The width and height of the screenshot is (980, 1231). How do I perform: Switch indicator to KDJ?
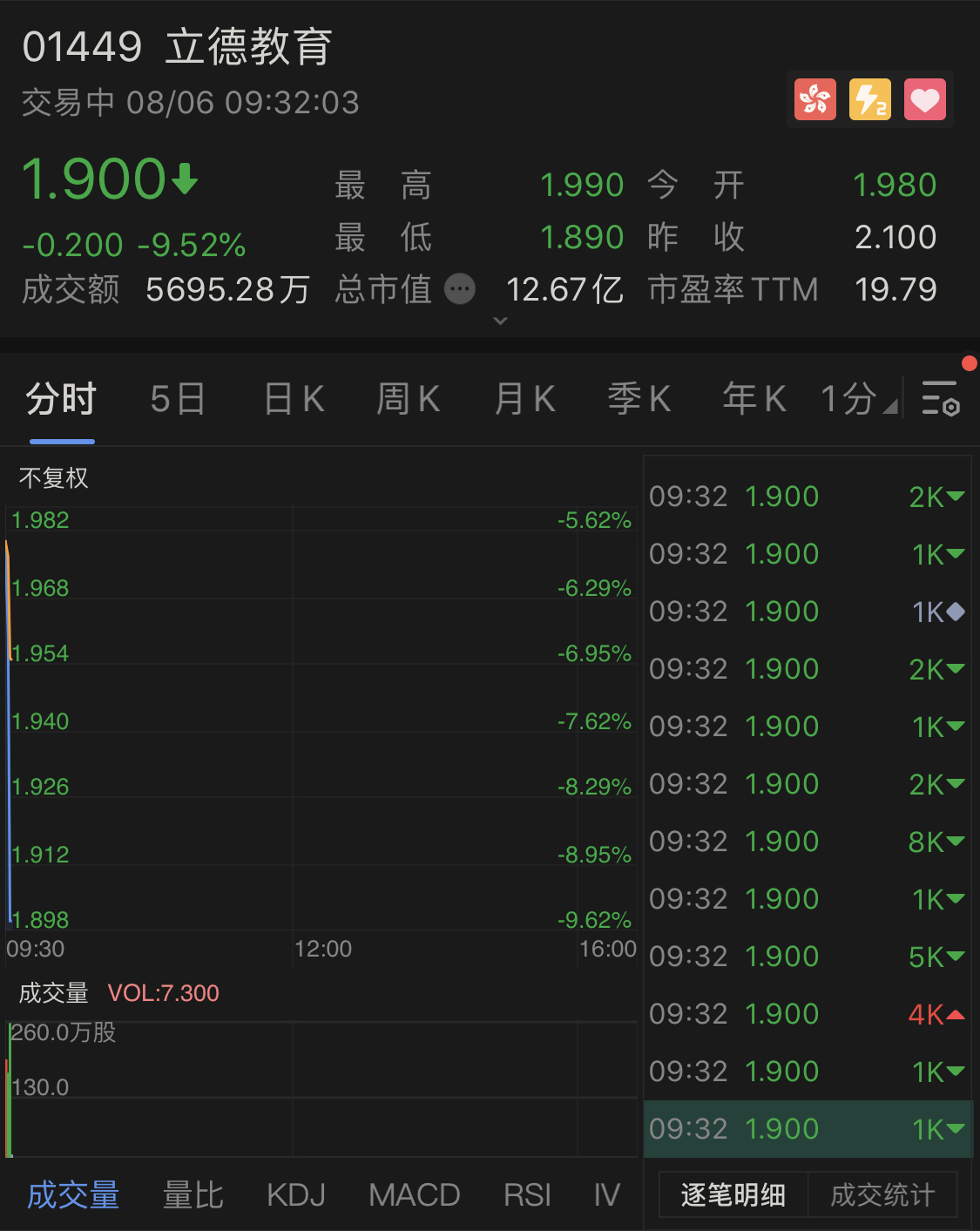coord(296,1194)
